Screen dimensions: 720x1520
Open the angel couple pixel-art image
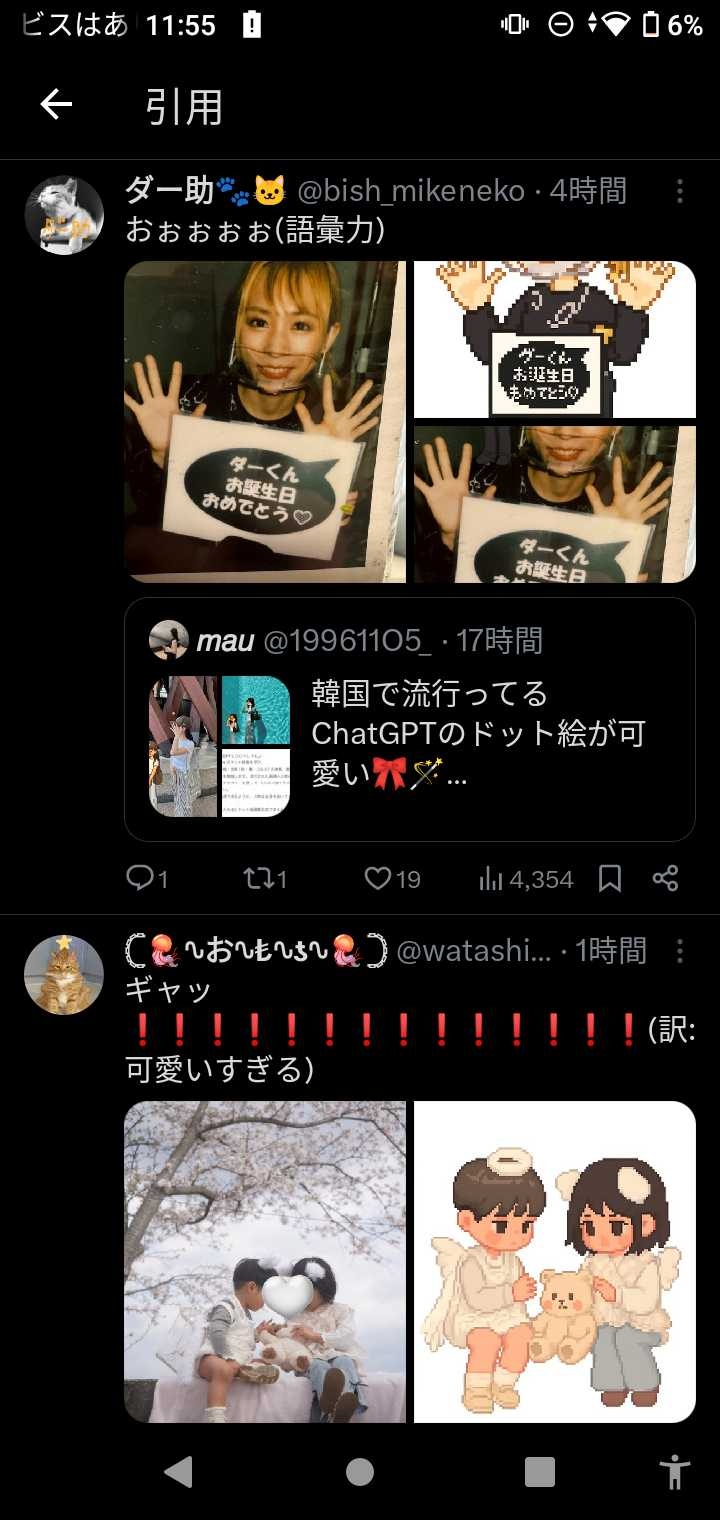click(555, 1262)
